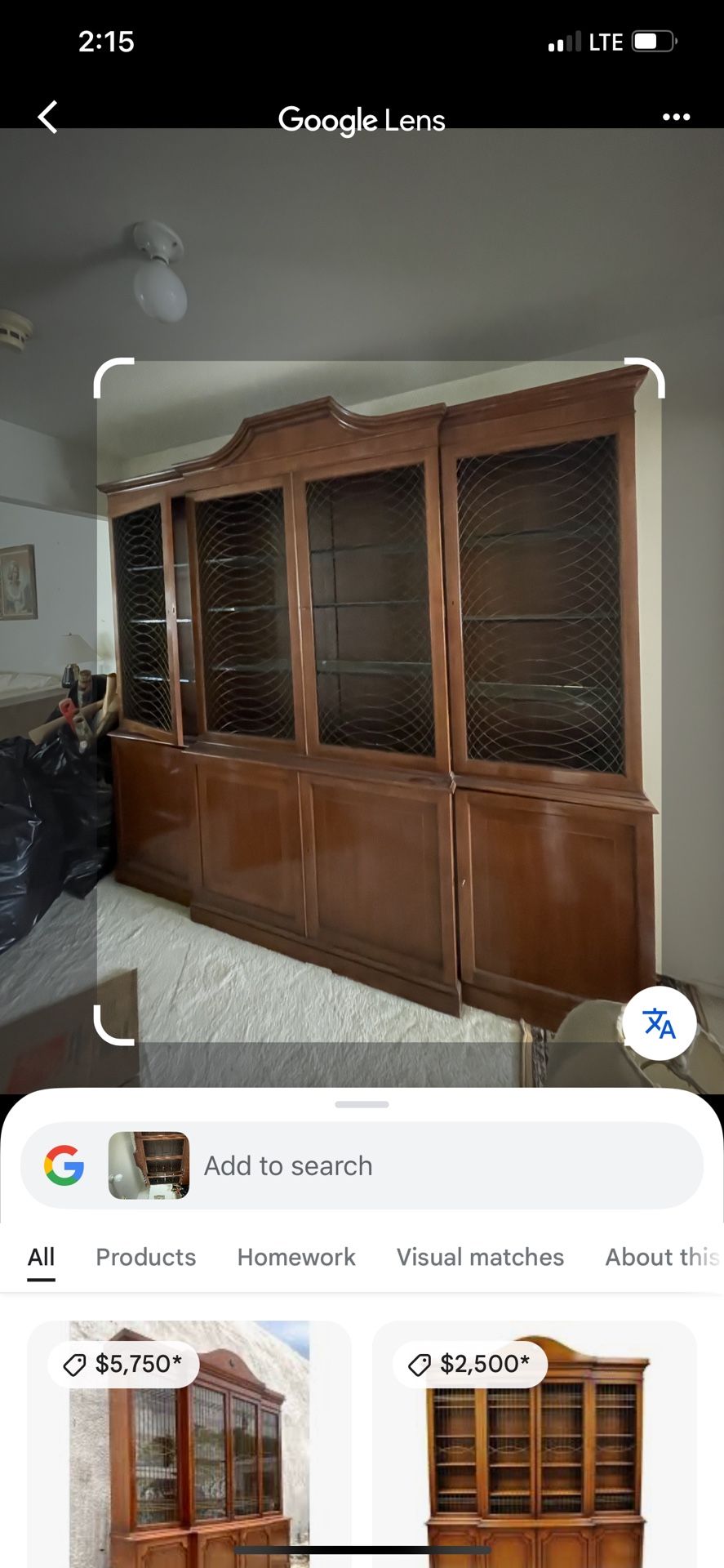Go back from Google Lens
Image resolution: width=724 pixels, height=1568 pixels.
click(x=48, y=118)
